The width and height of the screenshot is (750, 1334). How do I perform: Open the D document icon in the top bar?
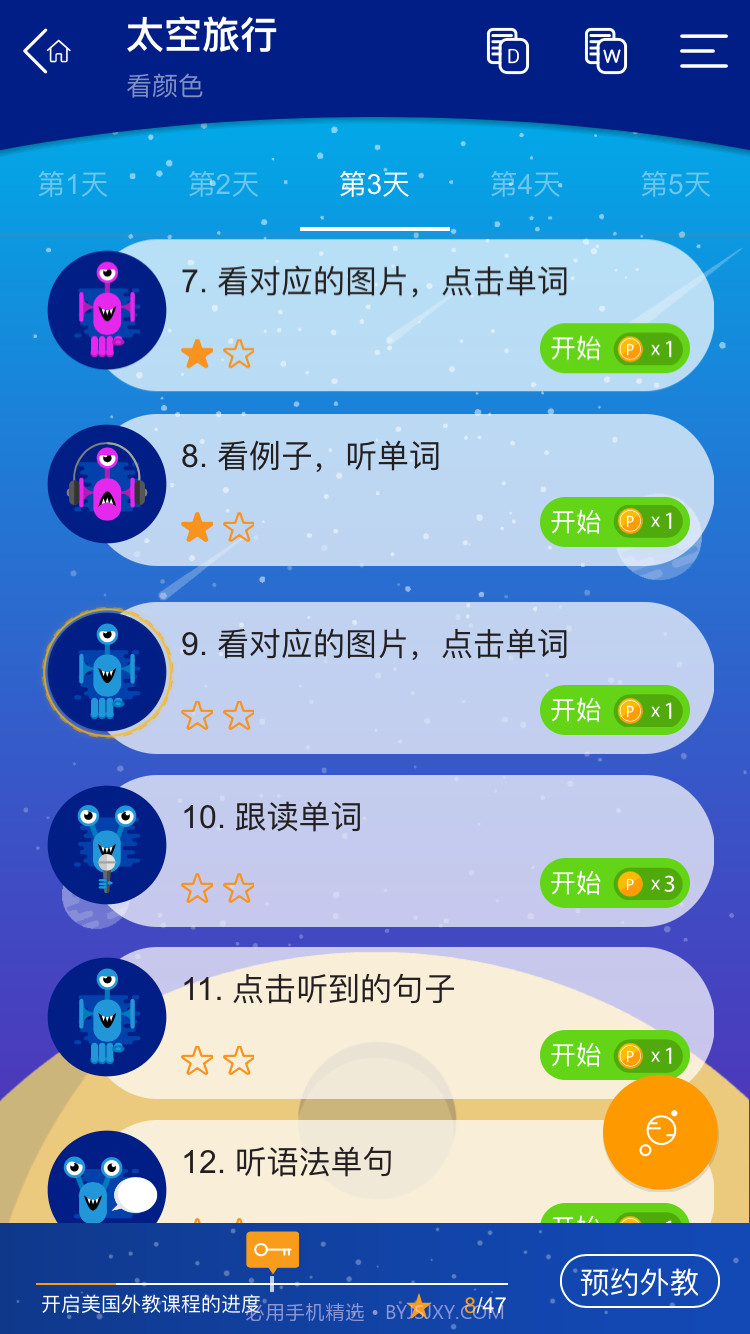[x=508, y=50]
